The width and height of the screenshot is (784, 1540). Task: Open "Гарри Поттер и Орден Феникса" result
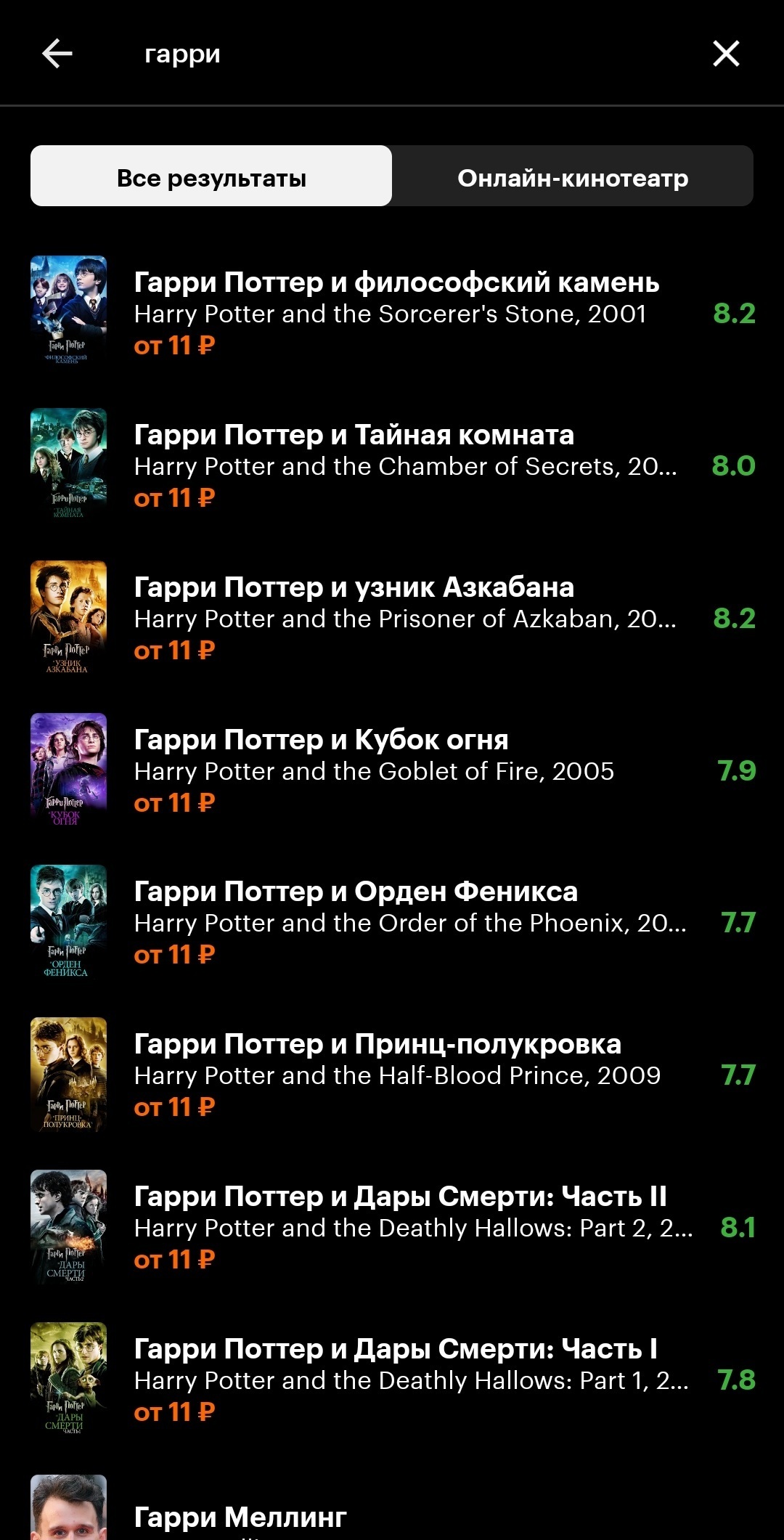[x=356, y=892]
